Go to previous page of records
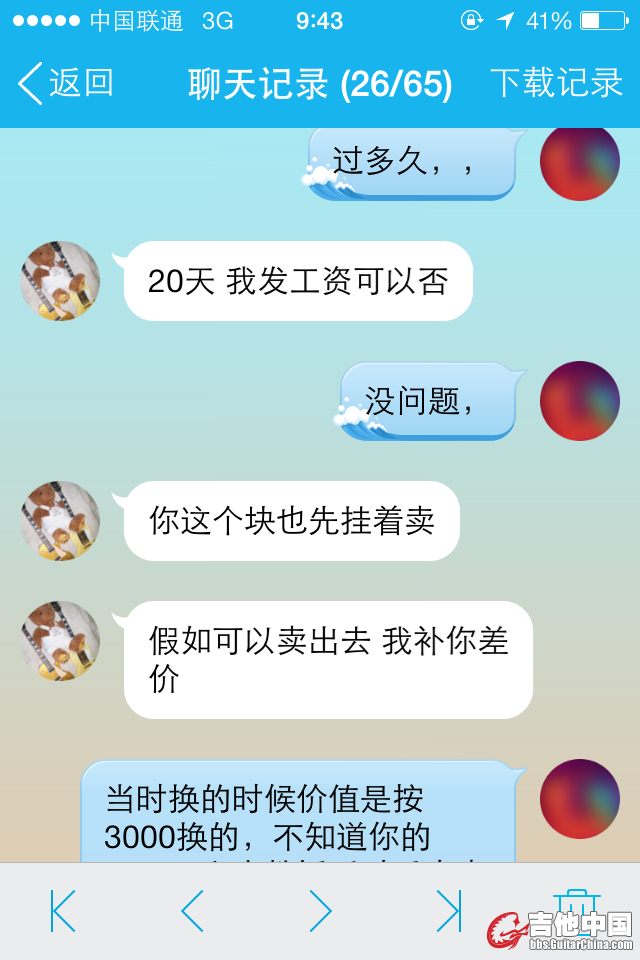Viewport: 640px width, 960px height. 192,911
